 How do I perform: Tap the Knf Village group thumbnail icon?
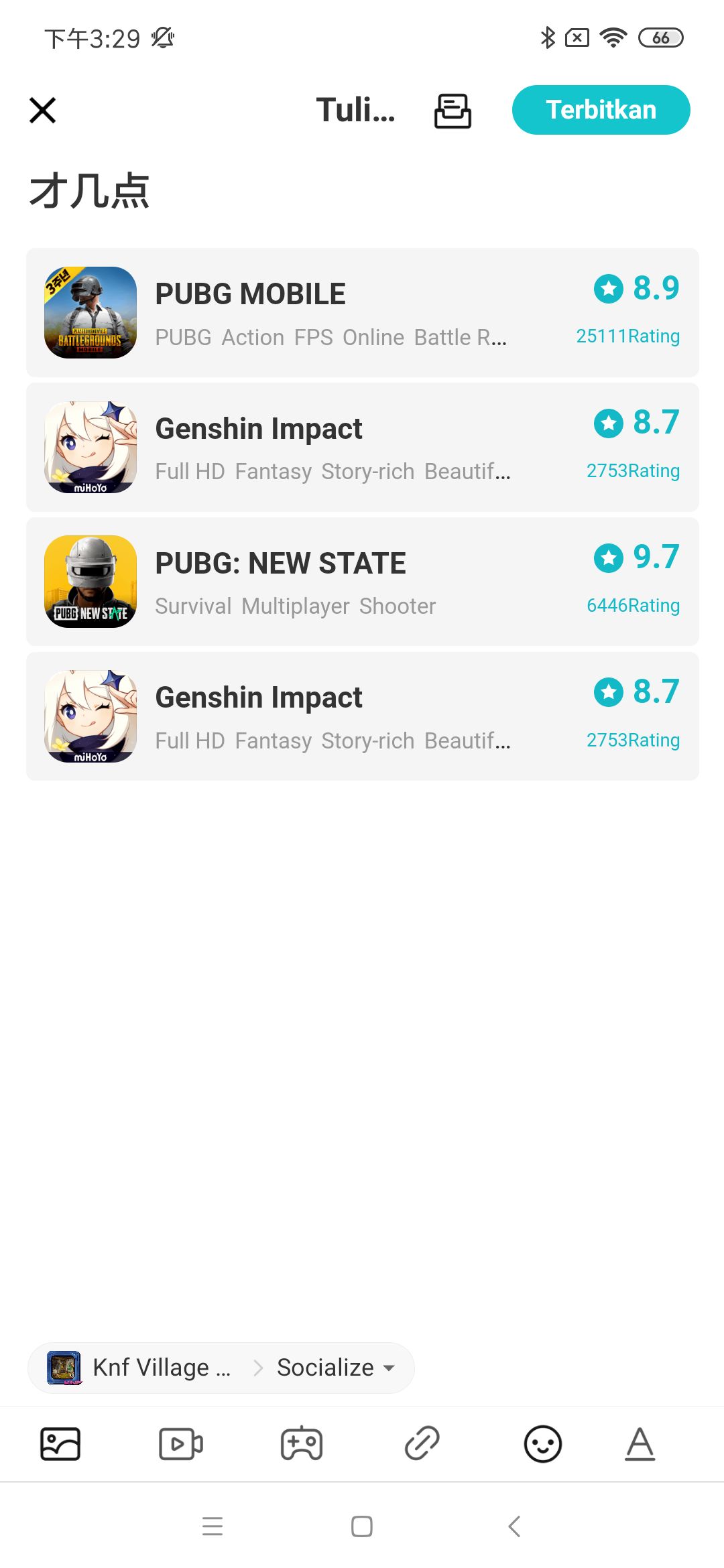(65, 1367)
